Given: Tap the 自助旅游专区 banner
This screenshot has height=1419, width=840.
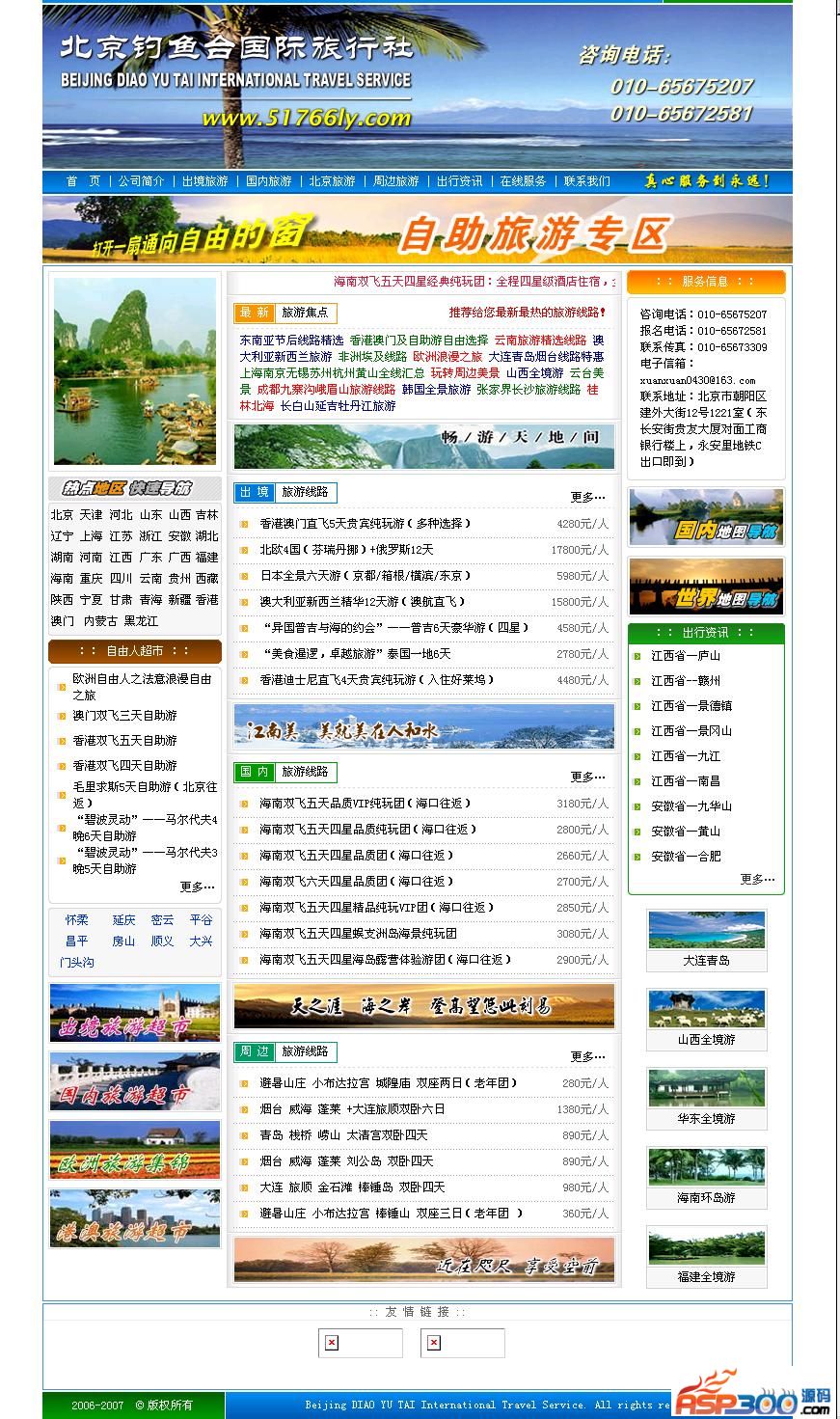Looking at the screenshot, I should [417, 231].
